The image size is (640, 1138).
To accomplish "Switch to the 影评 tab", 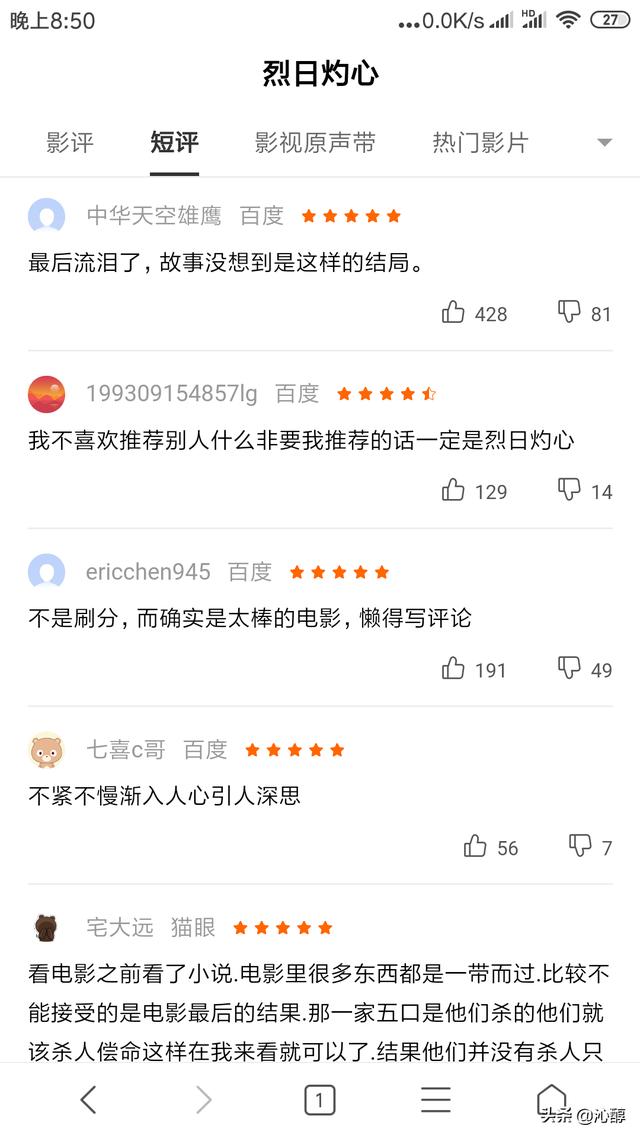I will [x=70, y=143].
